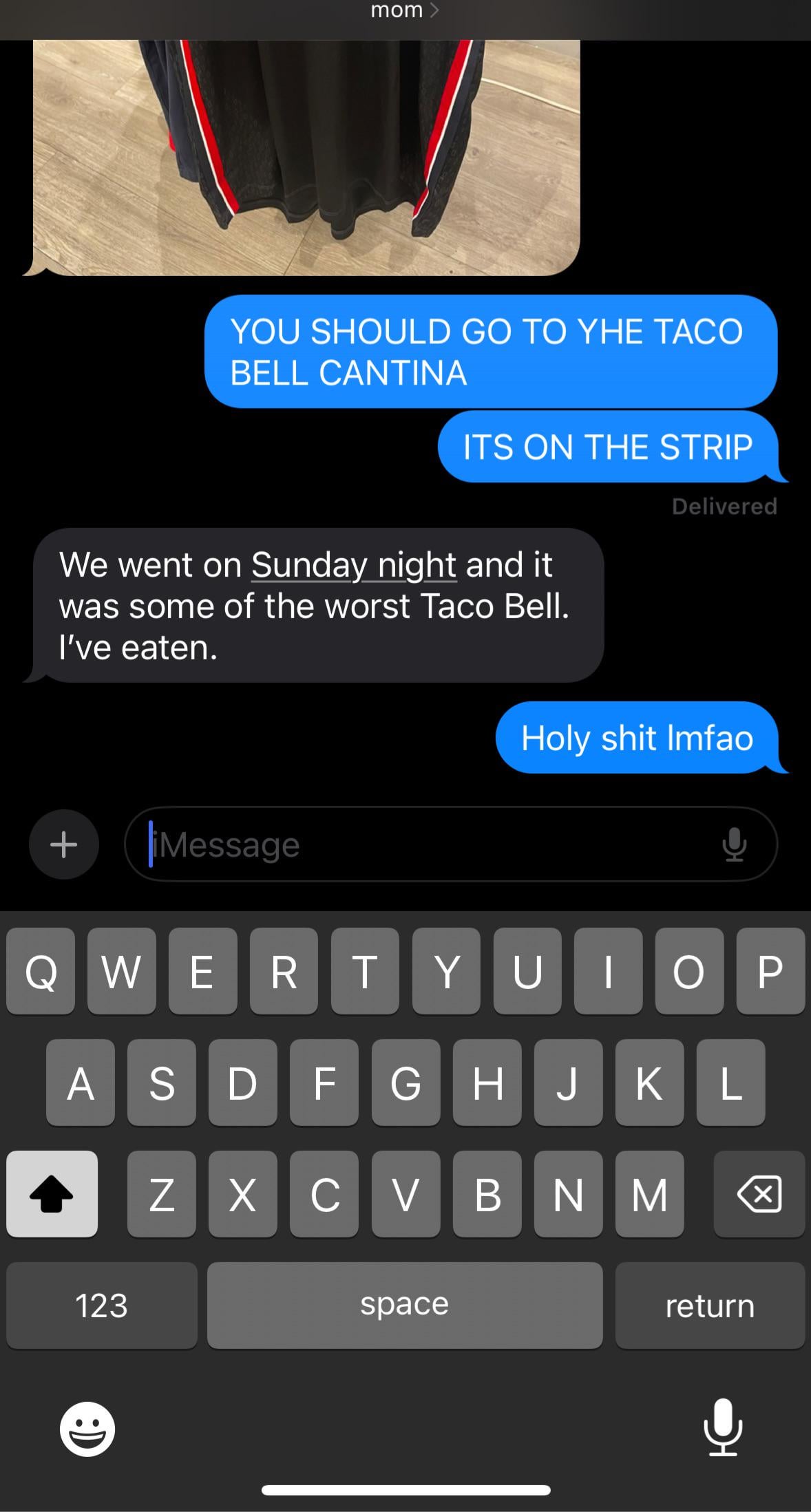Switch to the 123 number keyboard
811x1512 pixels.
click(102, 1306)
